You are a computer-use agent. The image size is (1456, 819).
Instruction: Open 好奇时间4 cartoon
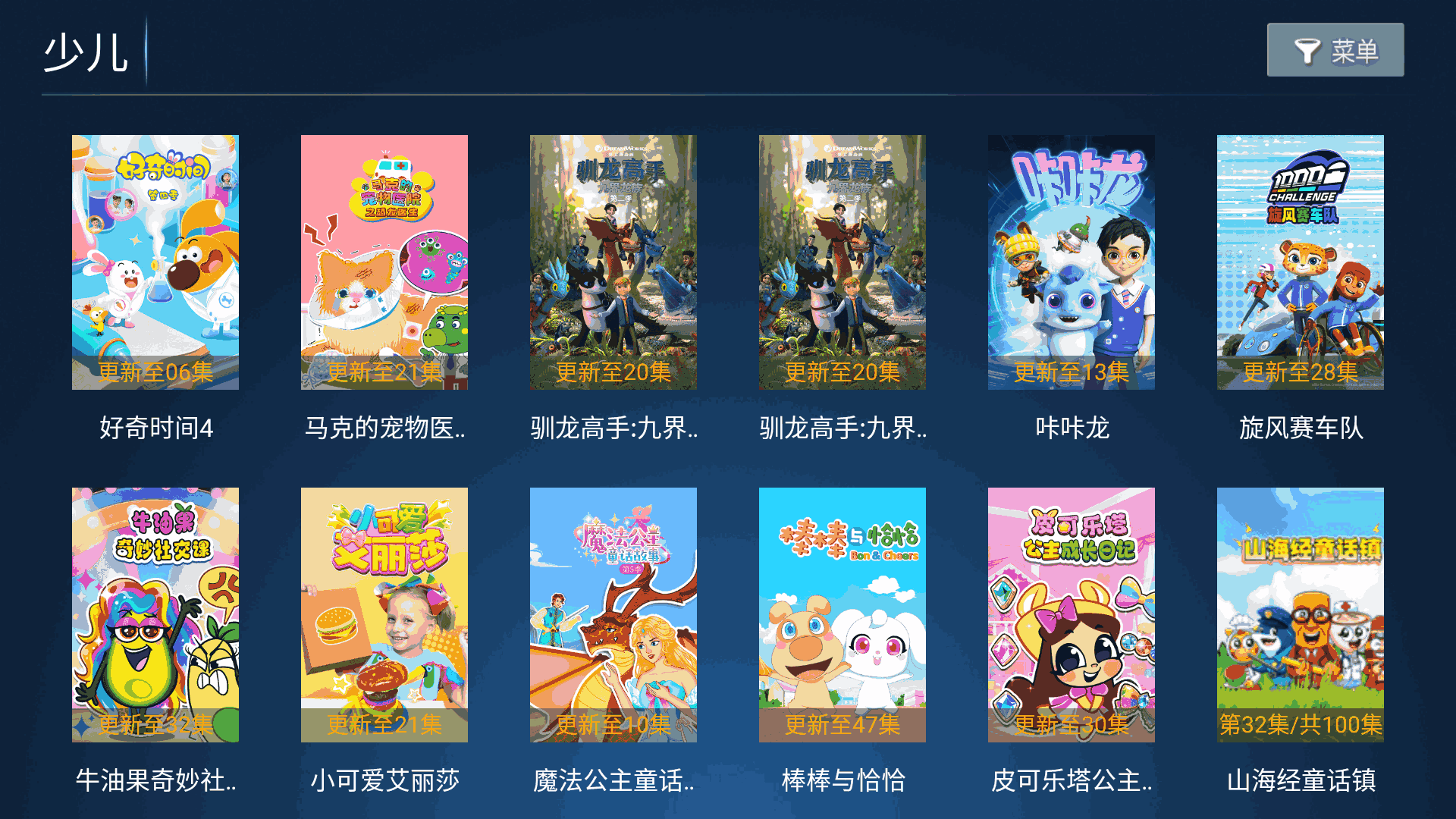click(155, 262)
